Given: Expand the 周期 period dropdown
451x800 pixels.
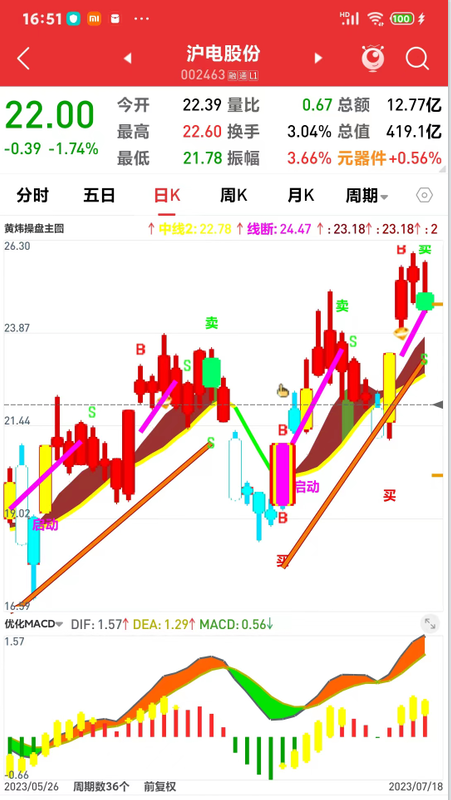Looking at the screenshot, I should 367,195.
